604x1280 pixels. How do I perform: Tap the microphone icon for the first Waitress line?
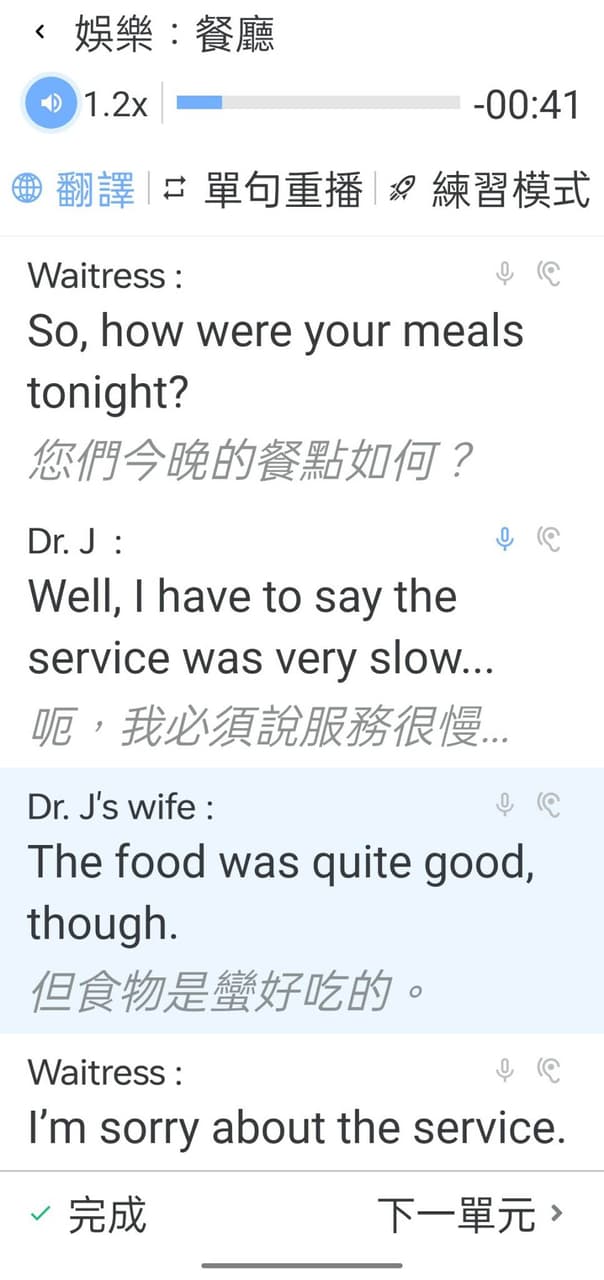(x=506, y=273)
